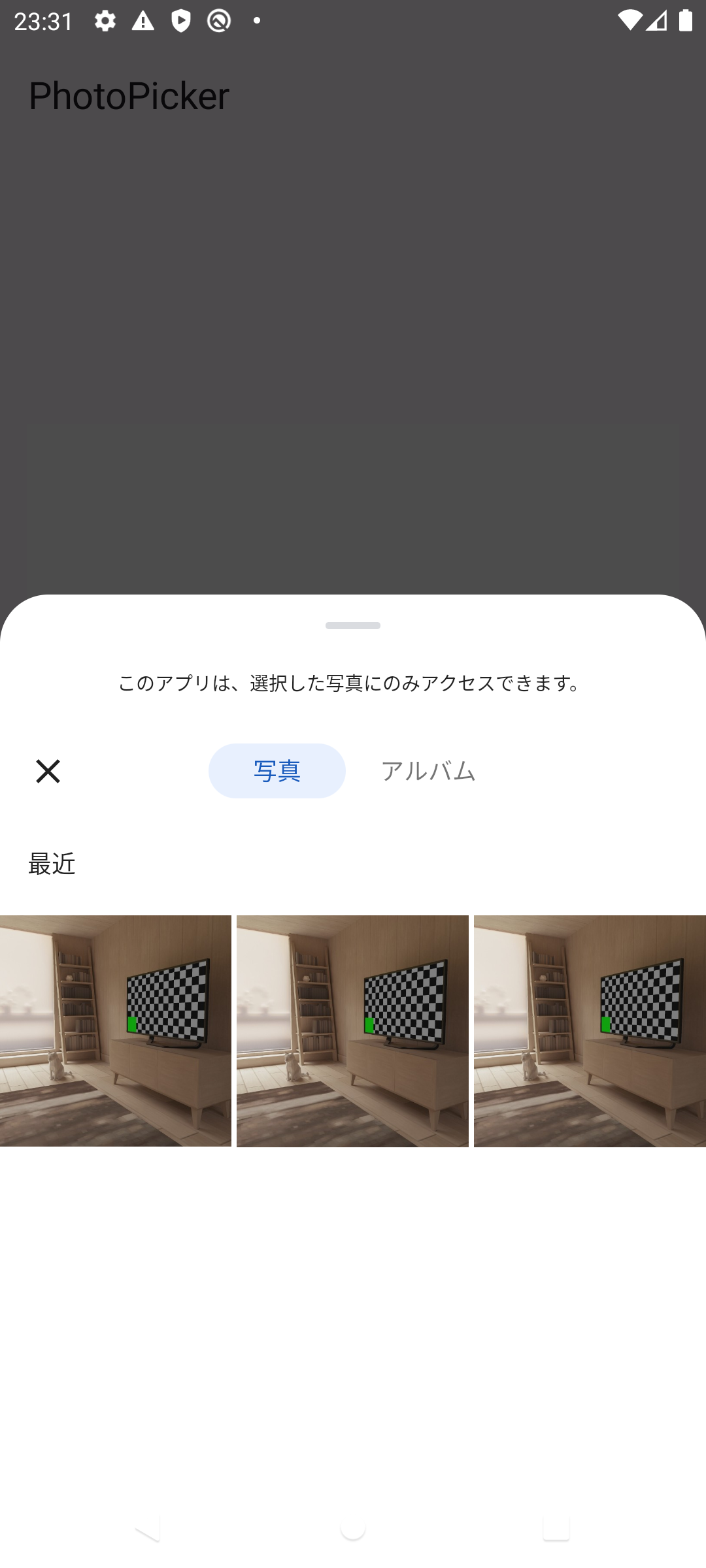Select the last recent photo
706x1568 pixels.
590,1031
